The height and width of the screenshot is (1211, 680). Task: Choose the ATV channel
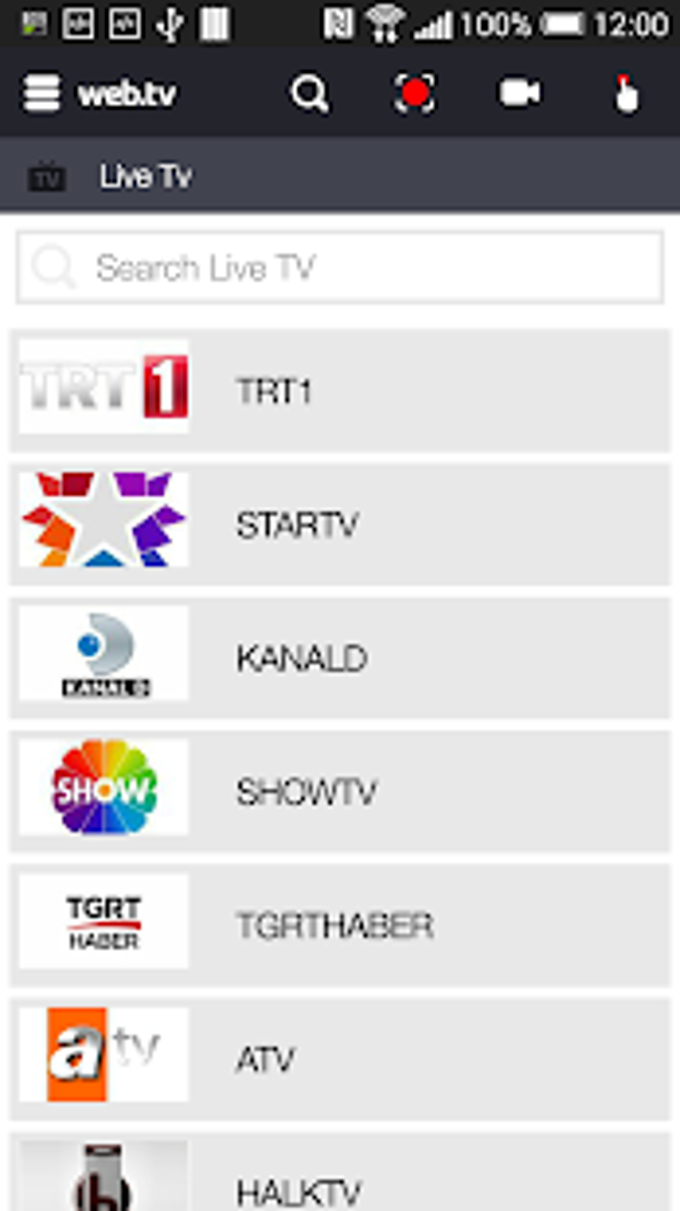pyautogui.click(x=340, y=1059)
